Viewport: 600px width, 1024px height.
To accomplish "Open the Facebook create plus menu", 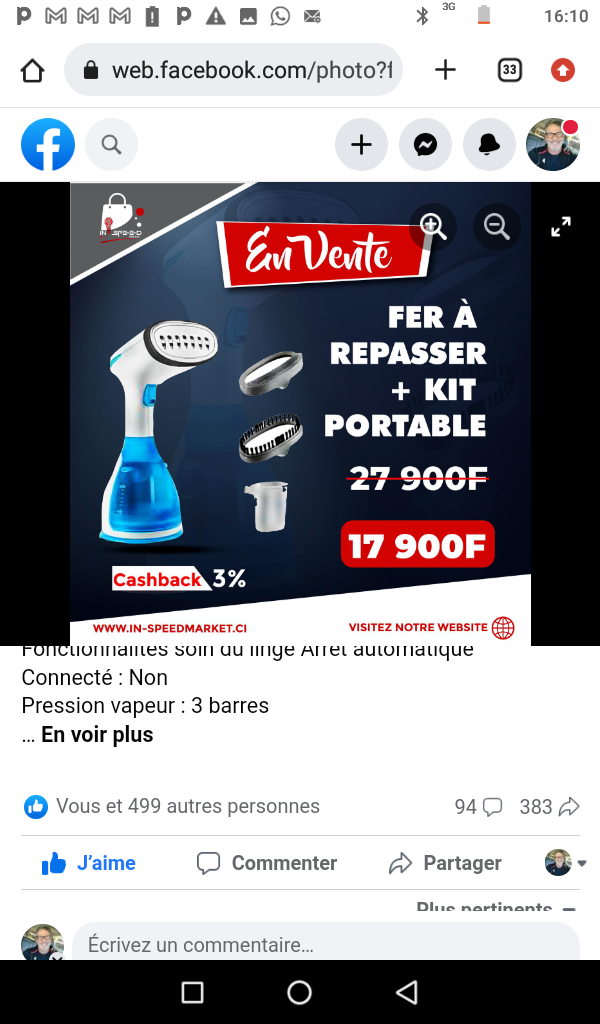I will pos(361,144).
